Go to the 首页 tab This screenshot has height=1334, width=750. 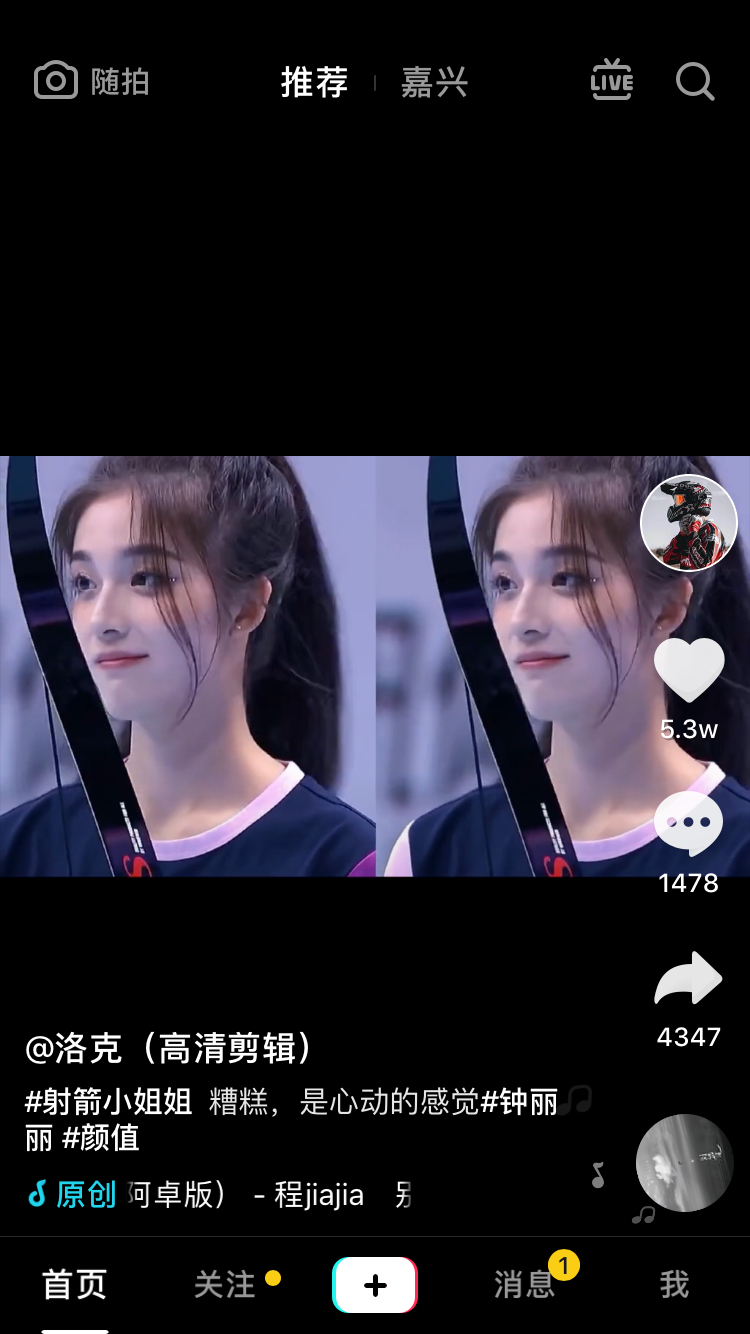[74, 1285]
